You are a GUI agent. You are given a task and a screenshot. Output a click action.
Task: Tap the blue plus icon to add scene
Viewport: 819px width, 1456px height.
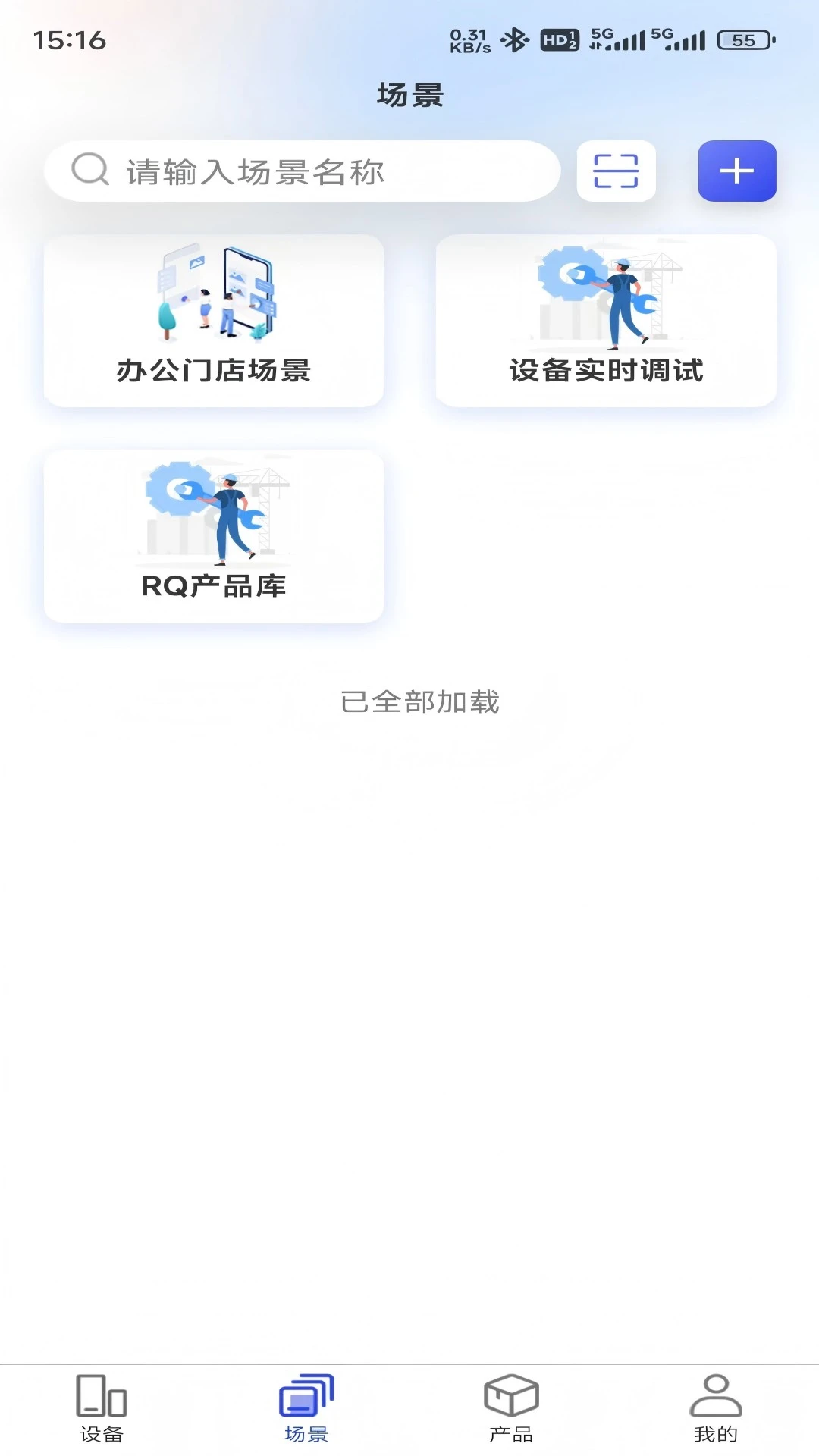click(736, 172)
